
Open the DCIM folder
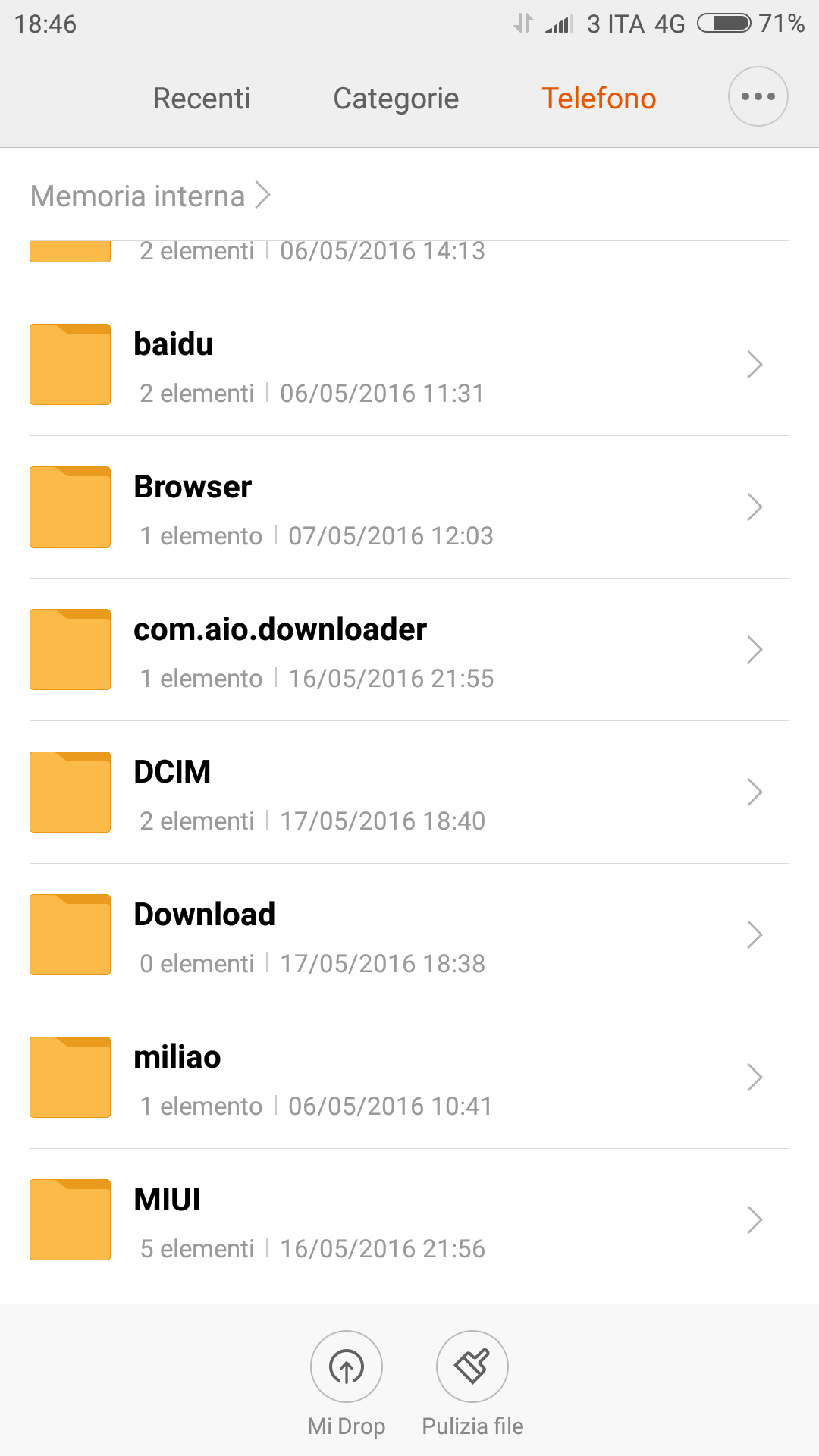pos(409,792)
